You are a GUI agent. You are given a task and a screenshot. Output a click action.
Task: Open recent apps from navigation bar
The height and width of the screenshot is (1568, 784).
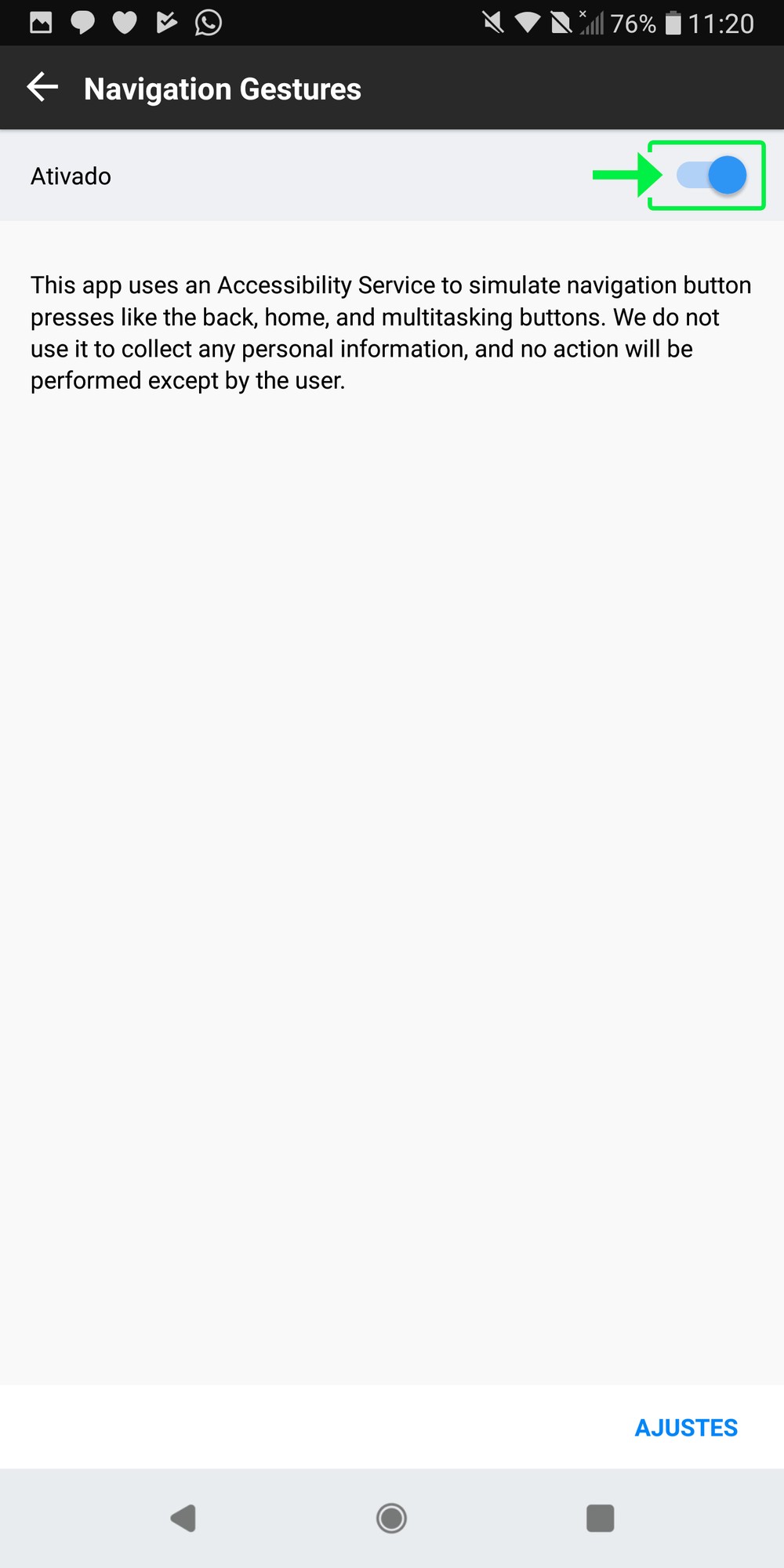pos(600,1519)
